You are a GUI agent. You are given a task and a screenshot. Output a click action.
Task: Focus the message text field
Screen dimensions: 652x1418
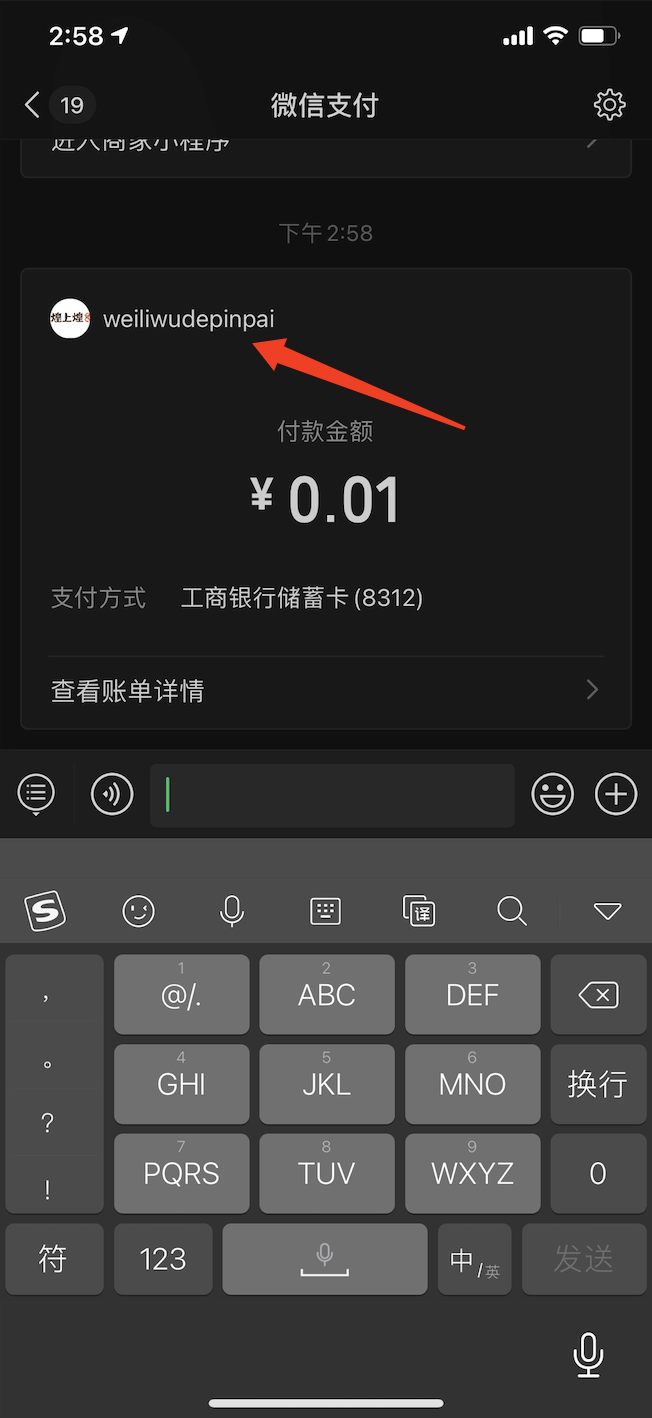tap(332, 796)
